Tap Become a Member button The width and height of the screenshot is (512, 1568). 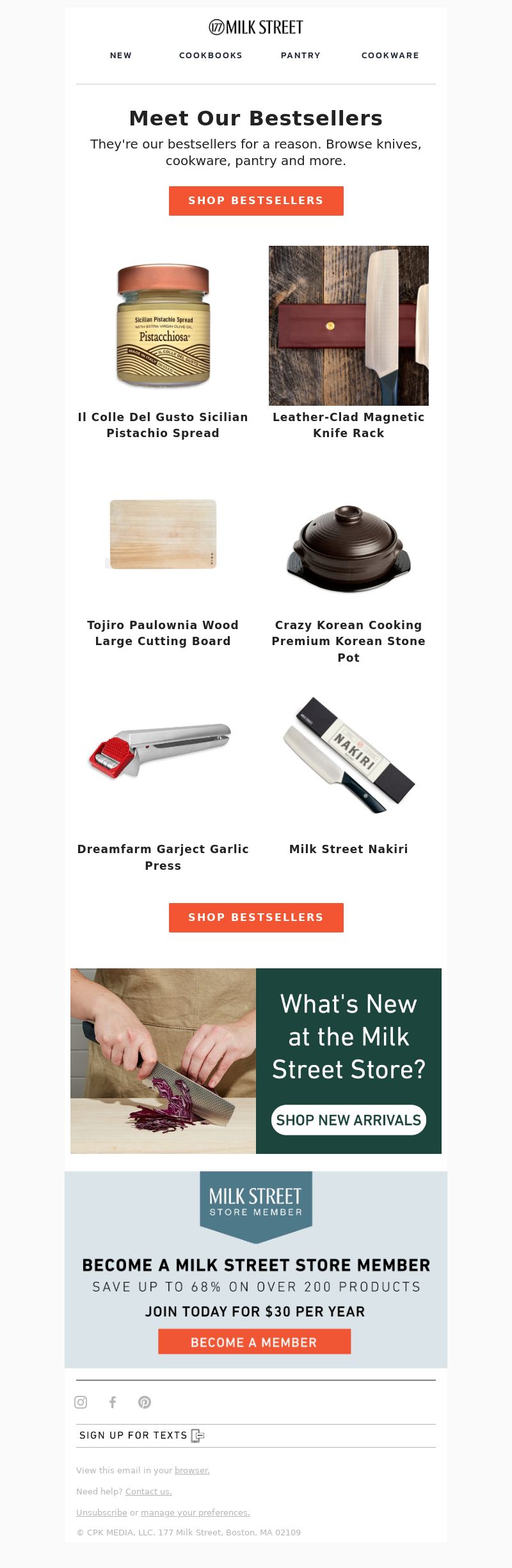click(255, 1342)
